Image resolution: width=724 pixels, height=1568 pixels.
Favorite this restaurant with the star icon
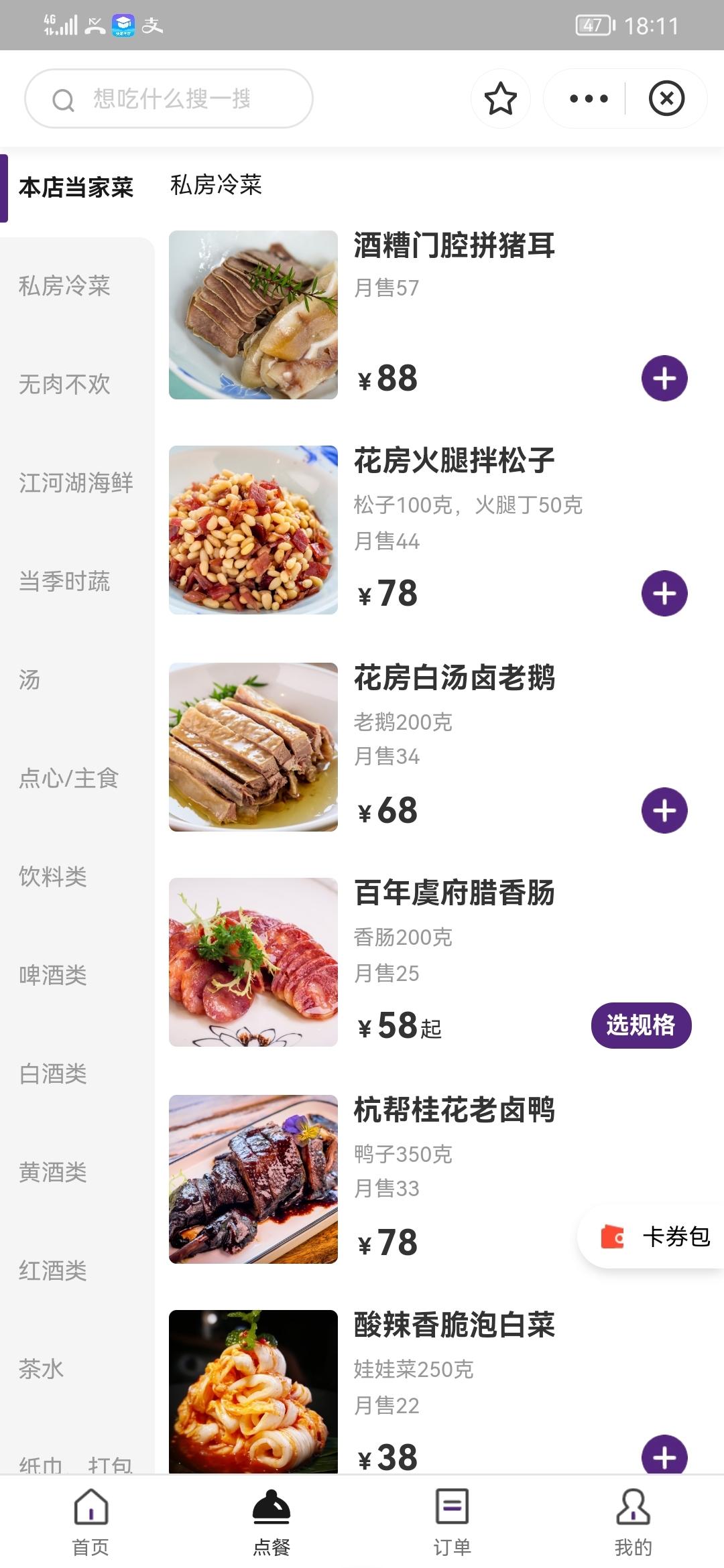[500, 99]
